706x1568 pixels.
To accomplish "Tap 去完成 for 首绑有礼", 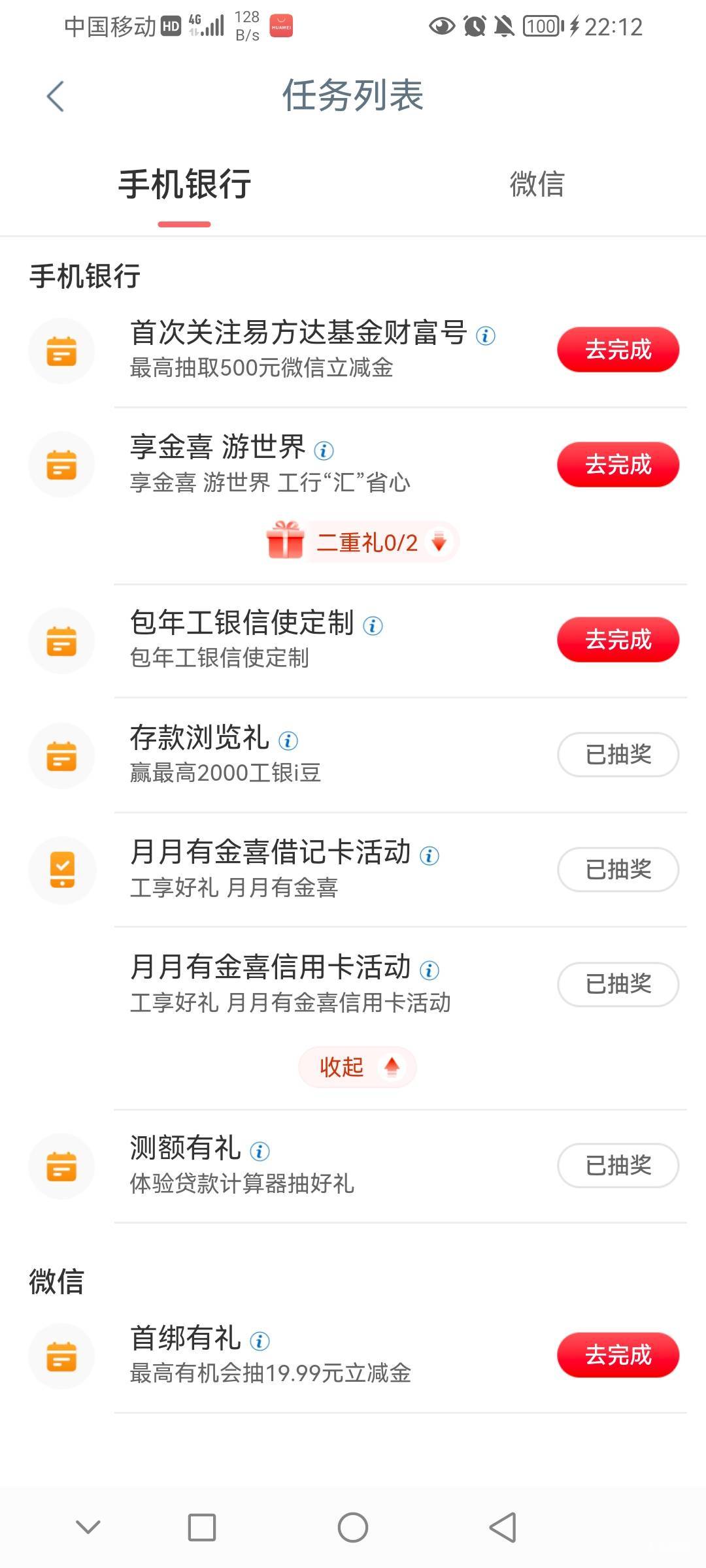I will [x=618, y=1355].
